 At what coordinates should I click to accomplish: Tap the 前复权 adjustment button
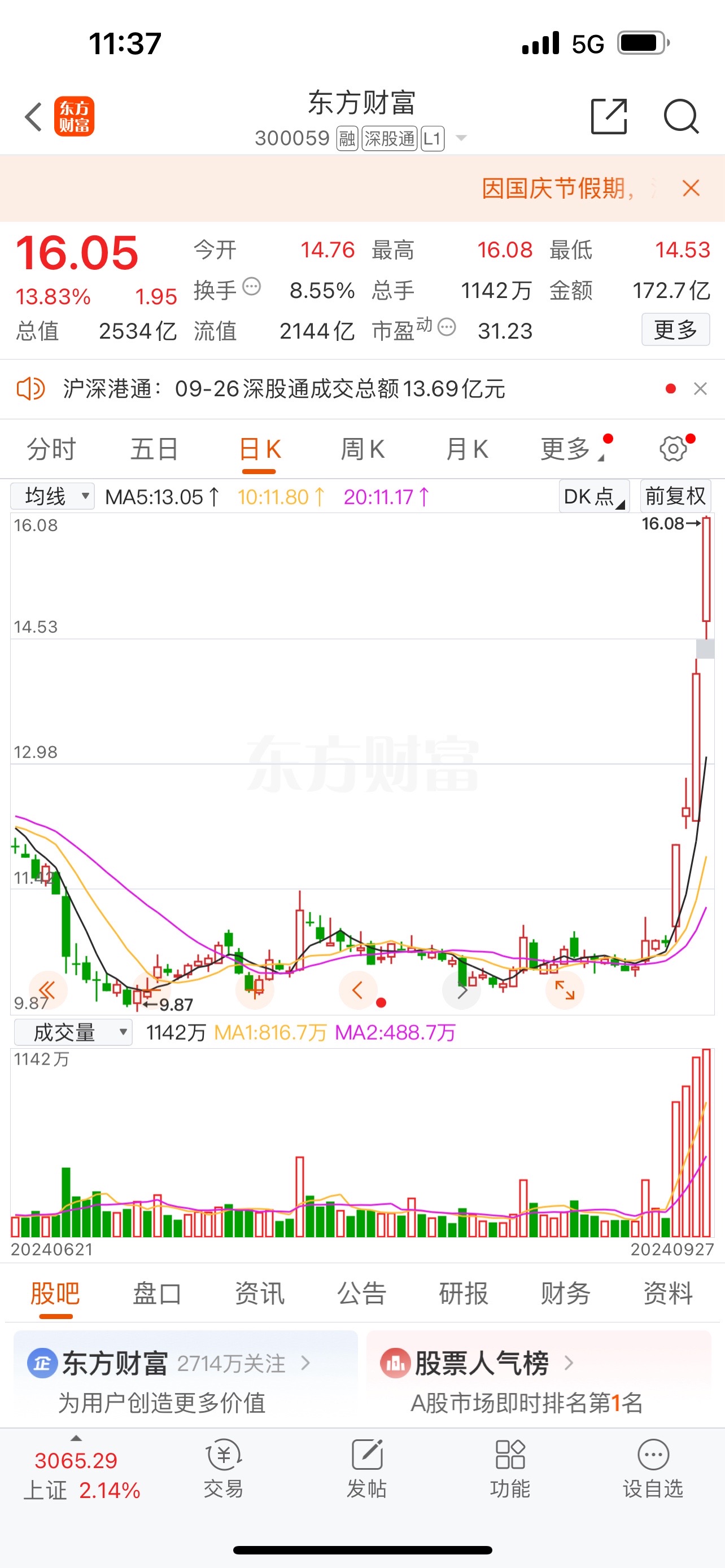675,496
